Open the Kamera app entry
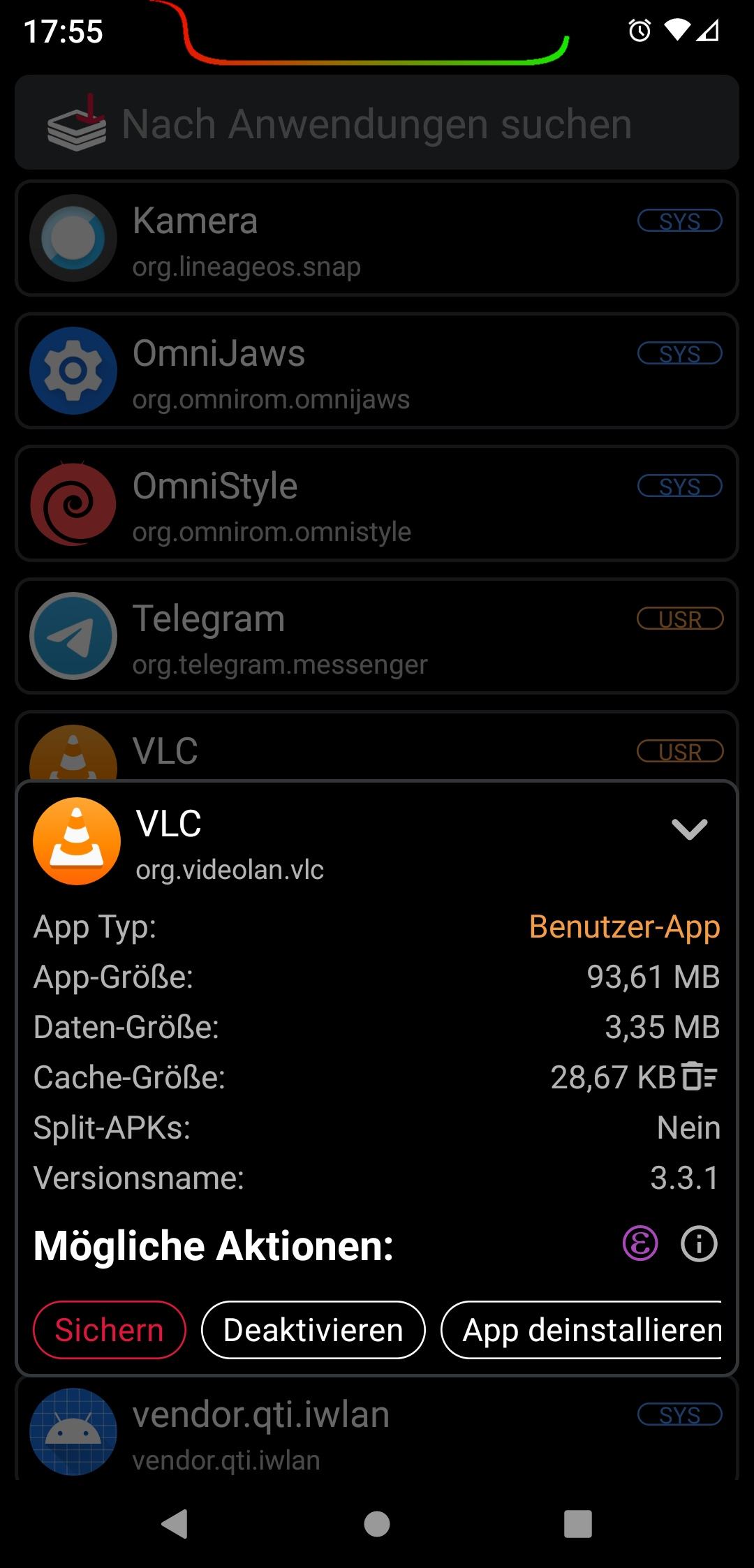The image size is (754, 1568). click(x=377, y=238)
